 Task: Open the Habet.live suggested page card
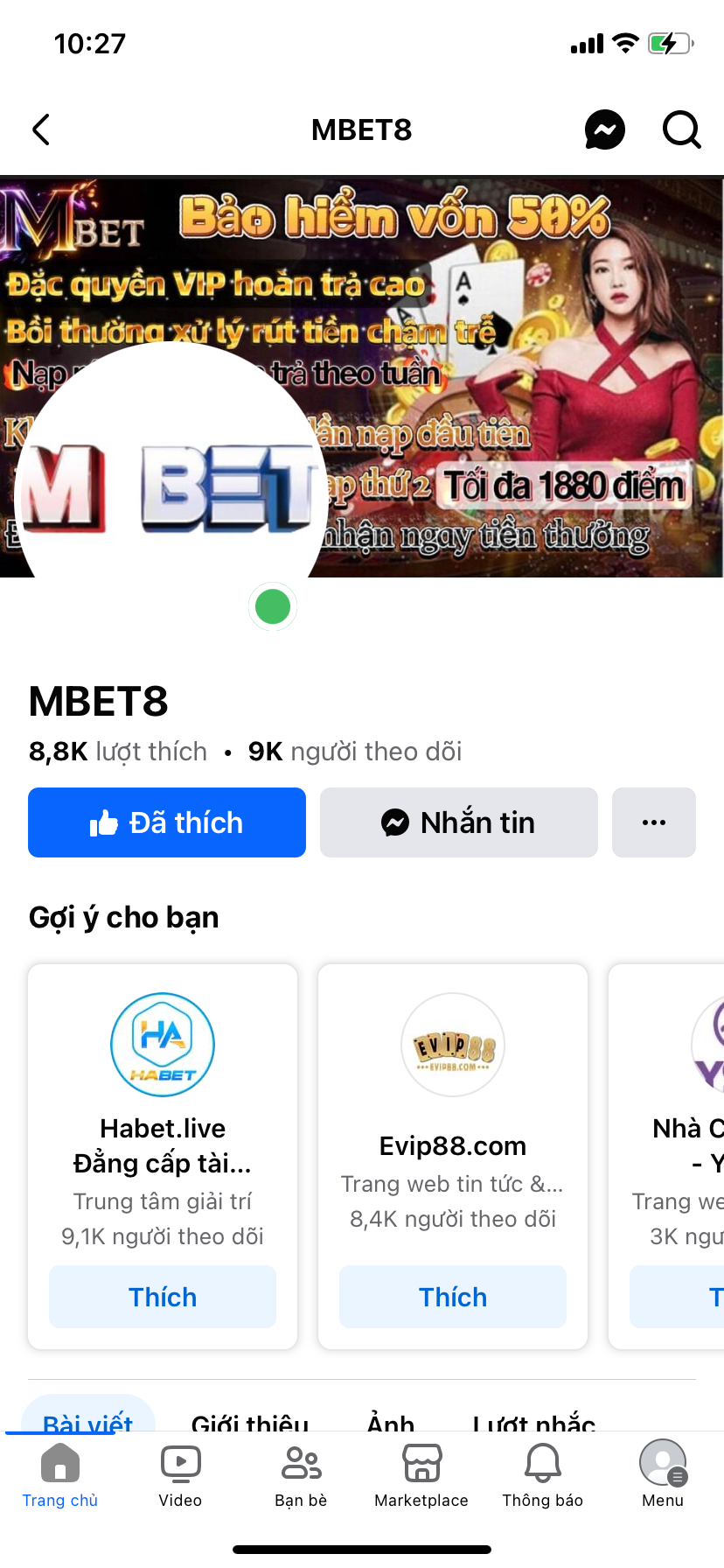pos(163,1120)
